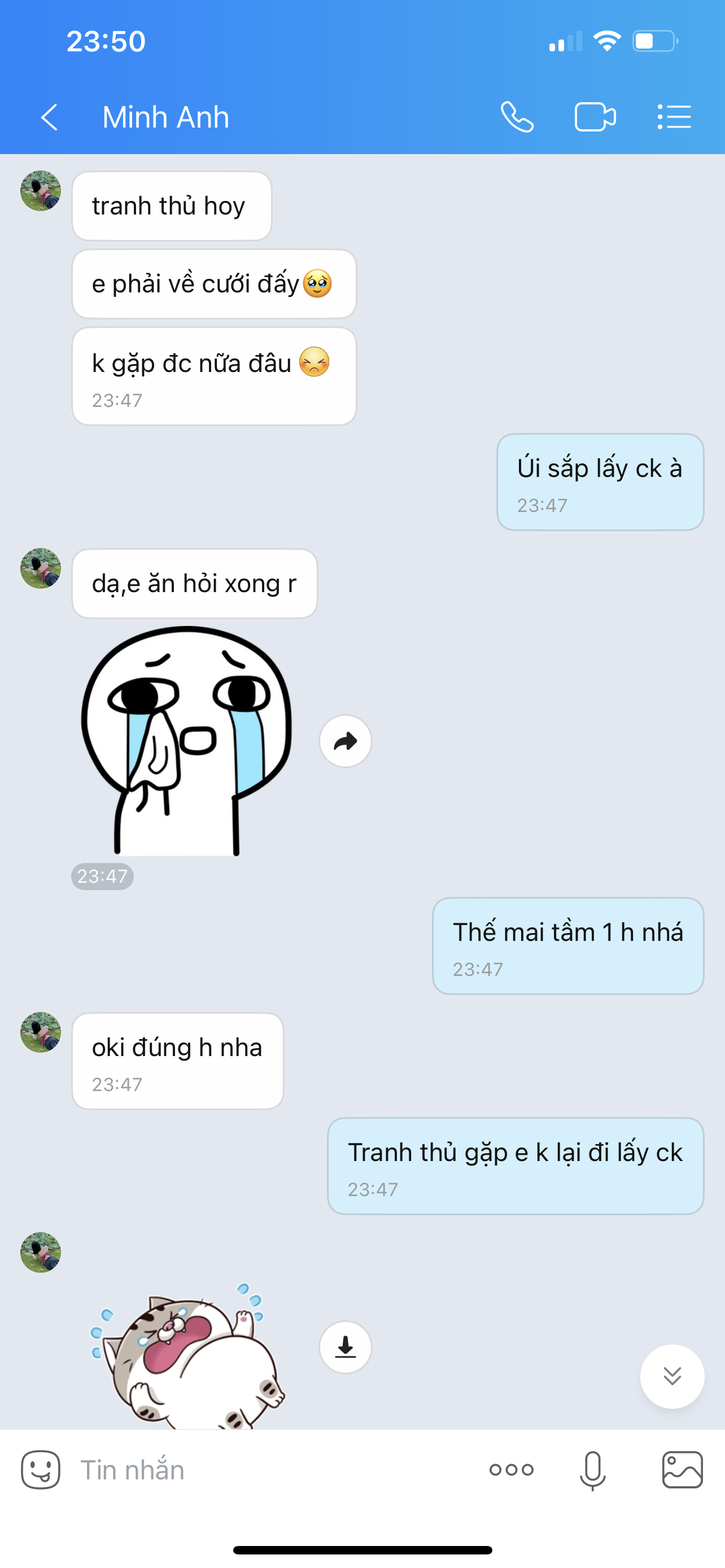
Task: Open more attachment options
Action: (x=512, y=1469)
